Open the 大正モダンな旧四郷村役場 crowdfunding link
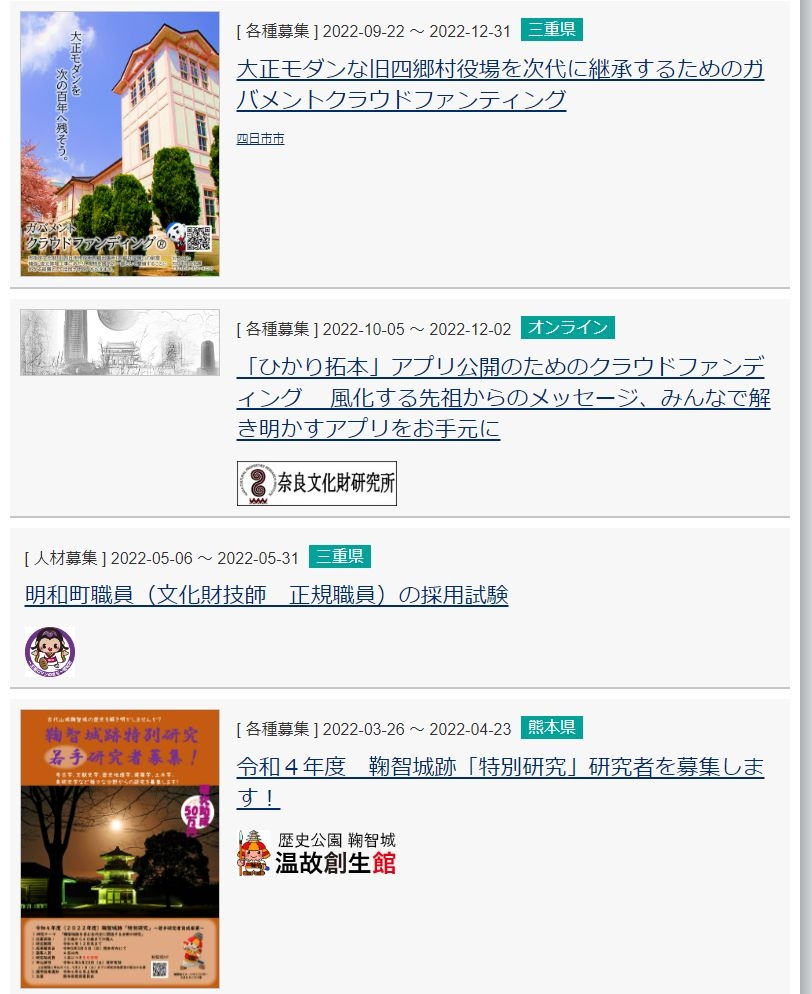 pyautogui.click(x=500, y=85)
